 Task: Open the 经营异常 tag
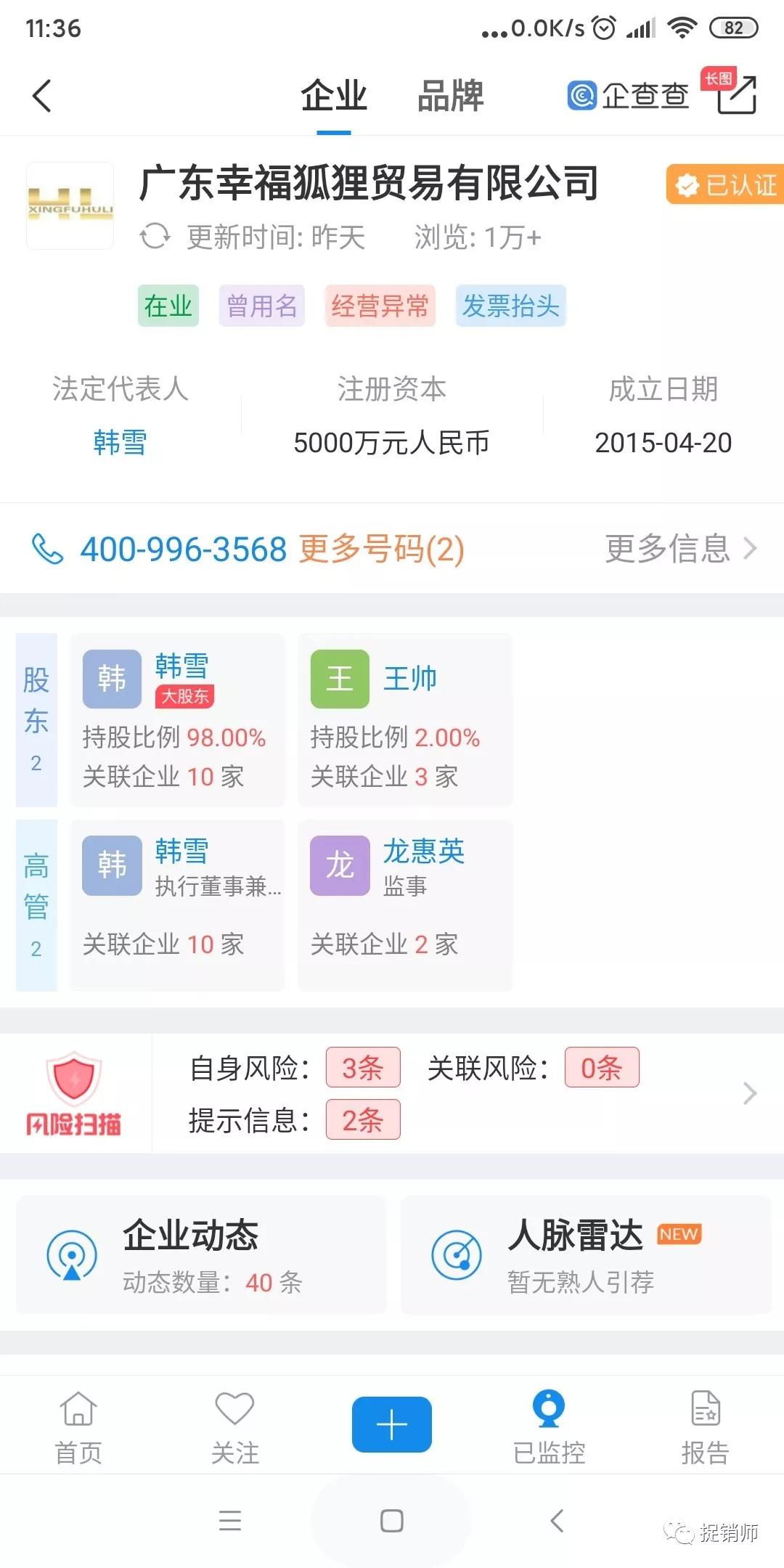(380, 306)
